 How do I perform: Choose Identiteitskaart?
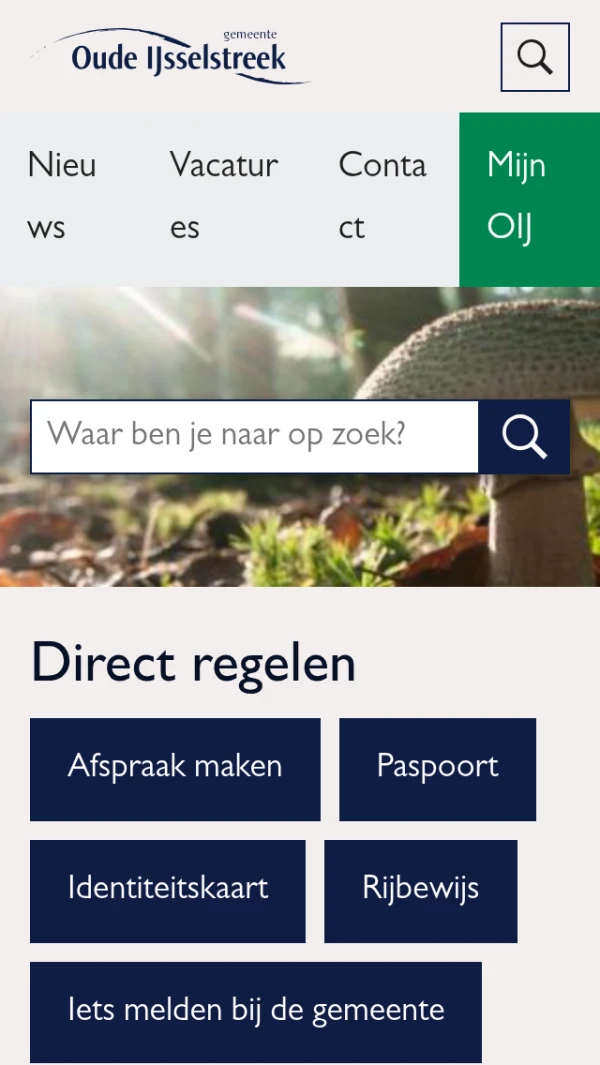pos(167,890)
